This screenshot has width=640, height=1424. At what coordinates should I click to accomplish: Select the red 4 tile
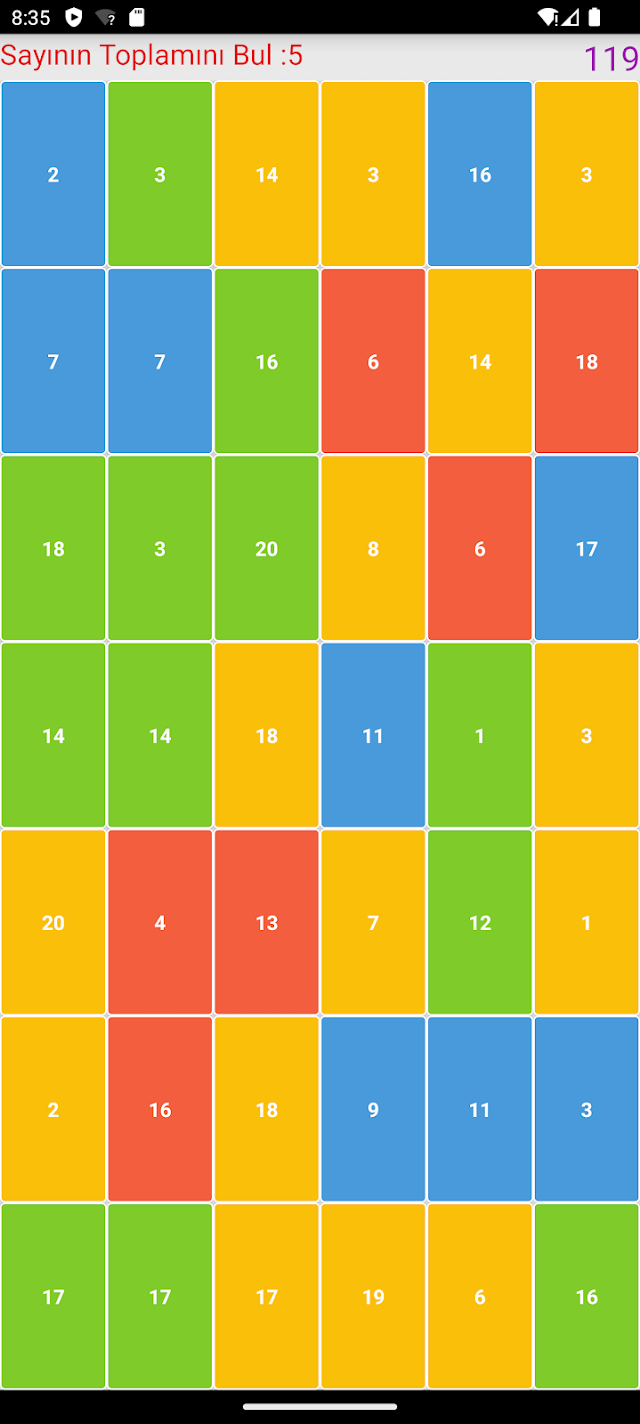[160, 922]
